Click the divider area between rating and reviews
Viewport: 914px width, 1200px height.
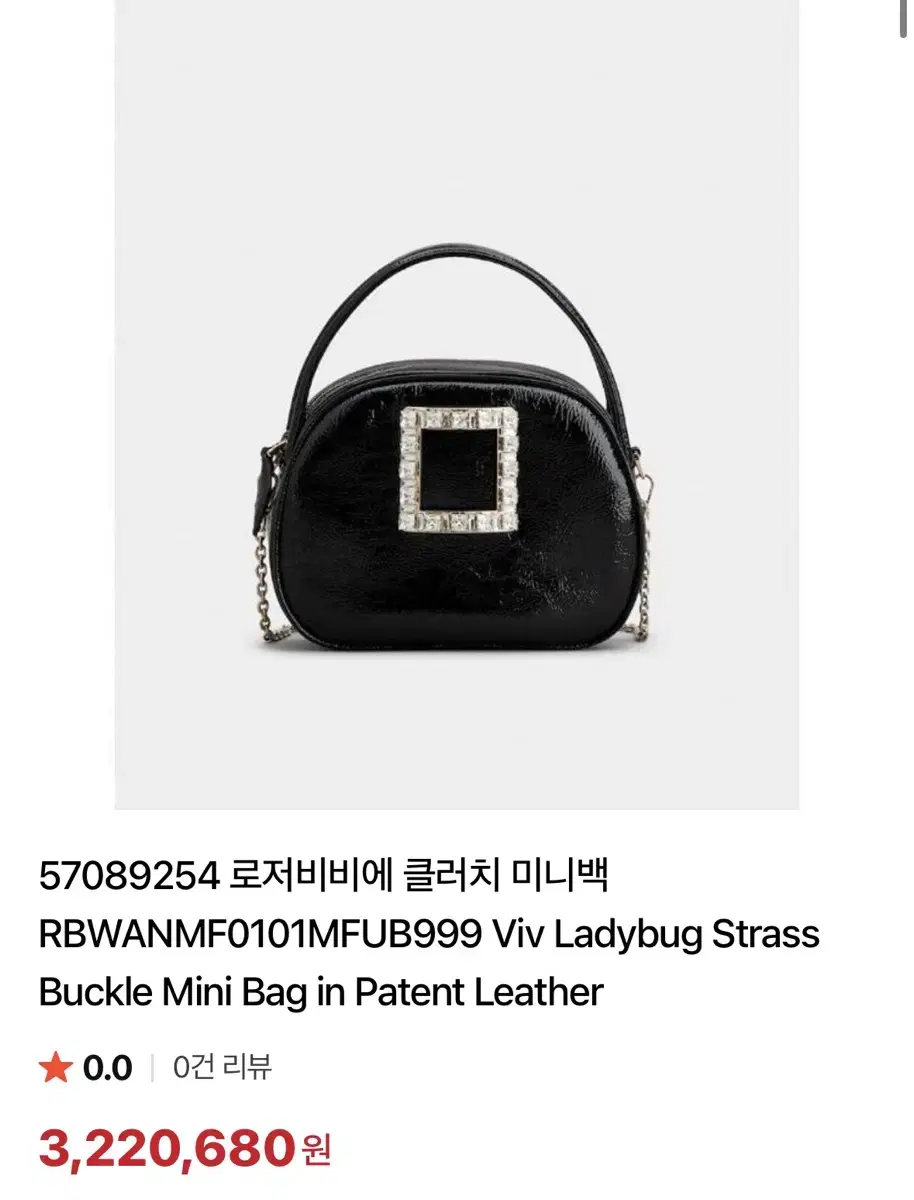[152, 1068]
